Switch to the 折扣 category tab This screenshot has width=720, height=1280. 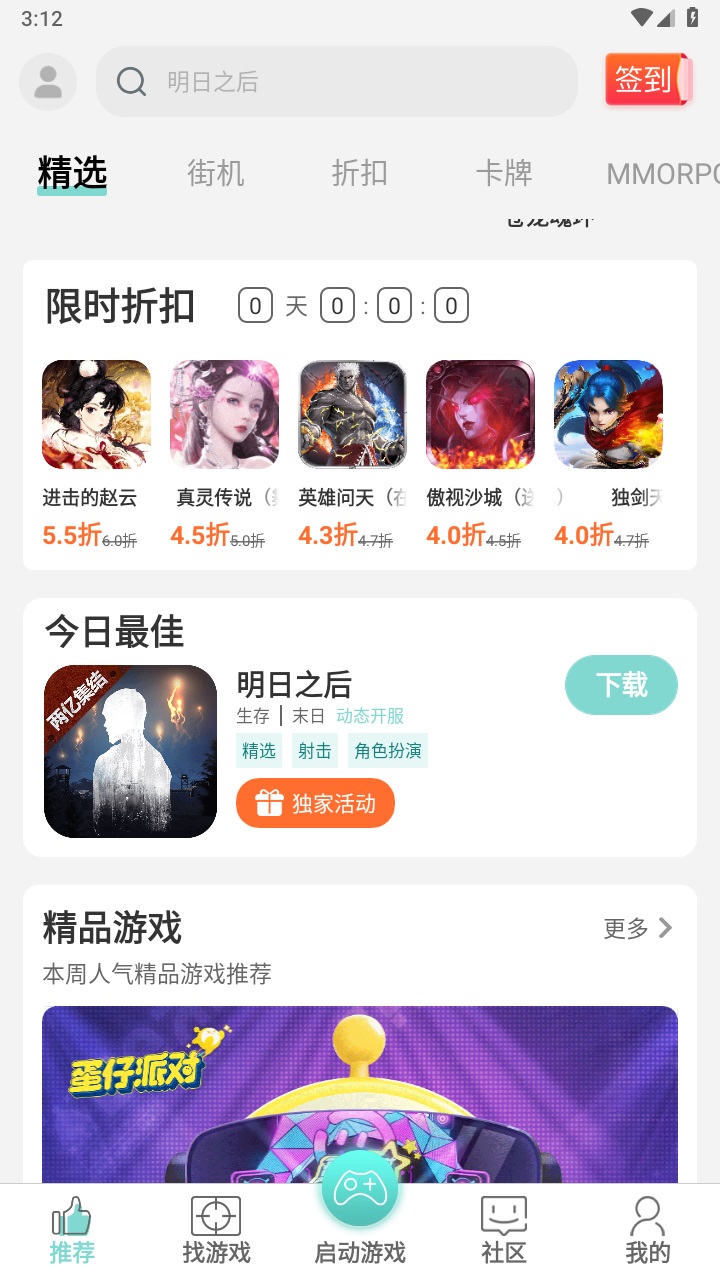(x=359, y=174)
